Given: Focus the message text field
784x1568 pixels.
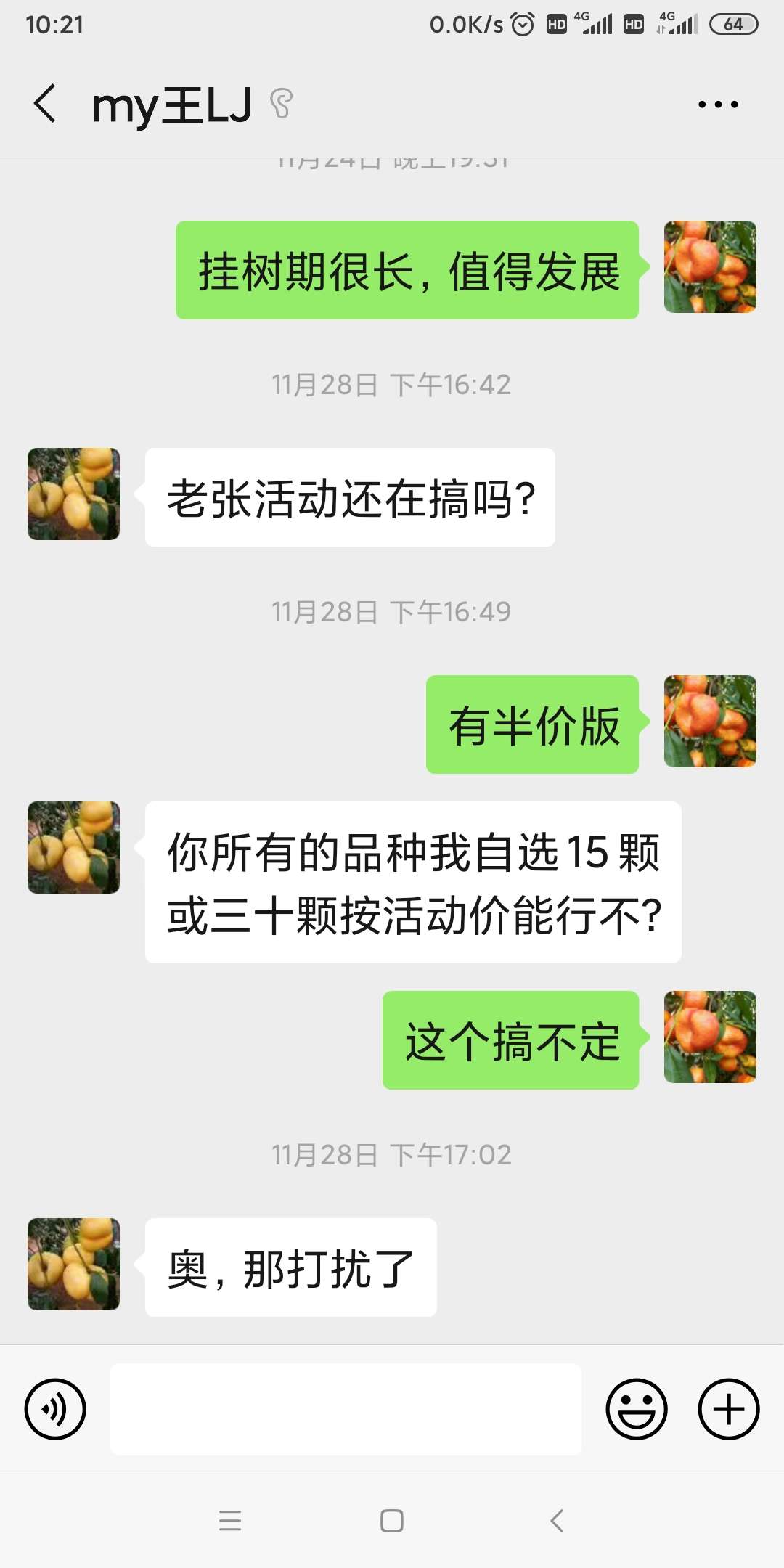Looking at the screenshot, I should tap(346, 1409).
